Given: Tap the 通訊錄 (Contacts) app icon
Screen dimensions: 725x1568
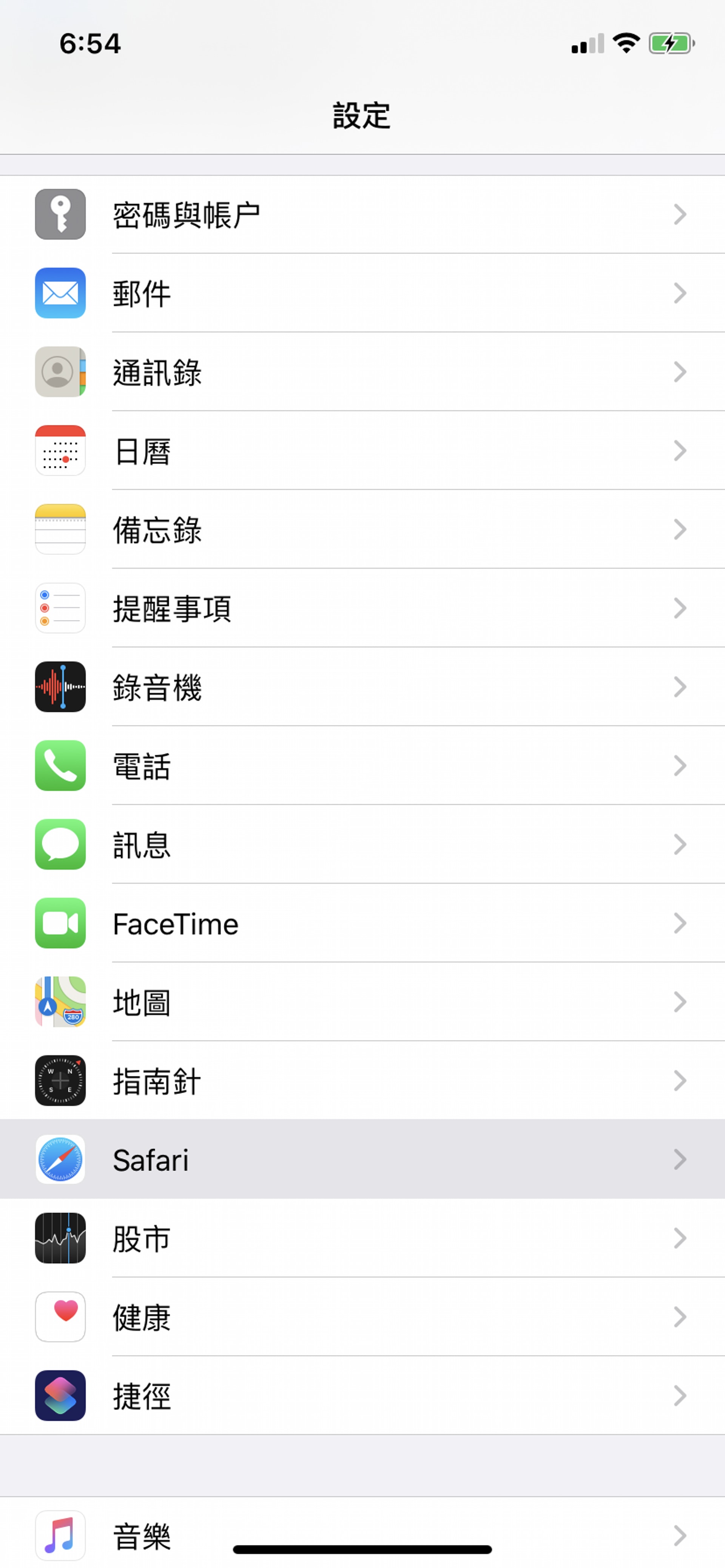Looking at the screenshot, I should pyautogui.click(x=60, y=372).
